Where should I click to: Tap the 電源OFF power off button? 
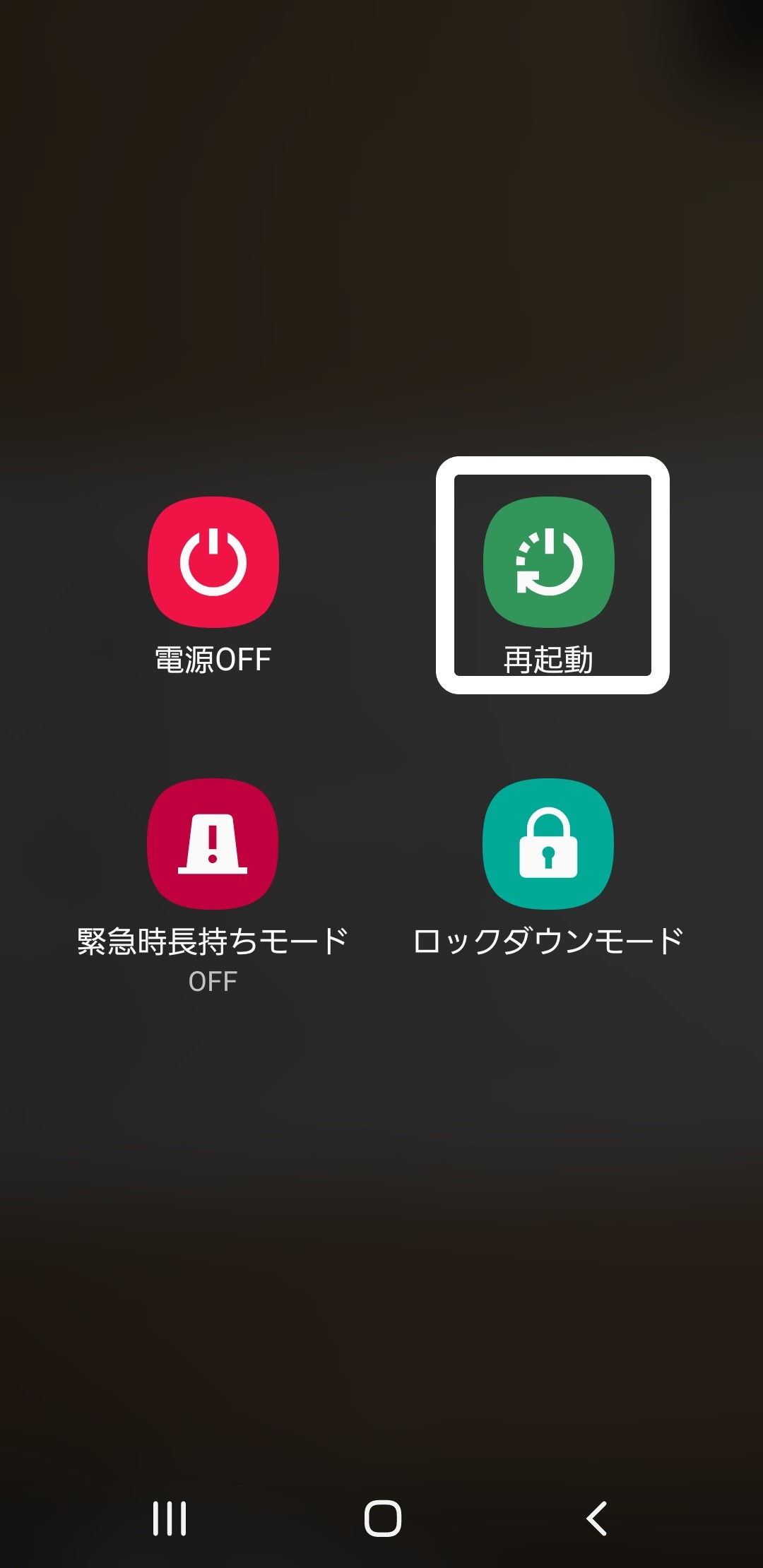tap(213, 562)
